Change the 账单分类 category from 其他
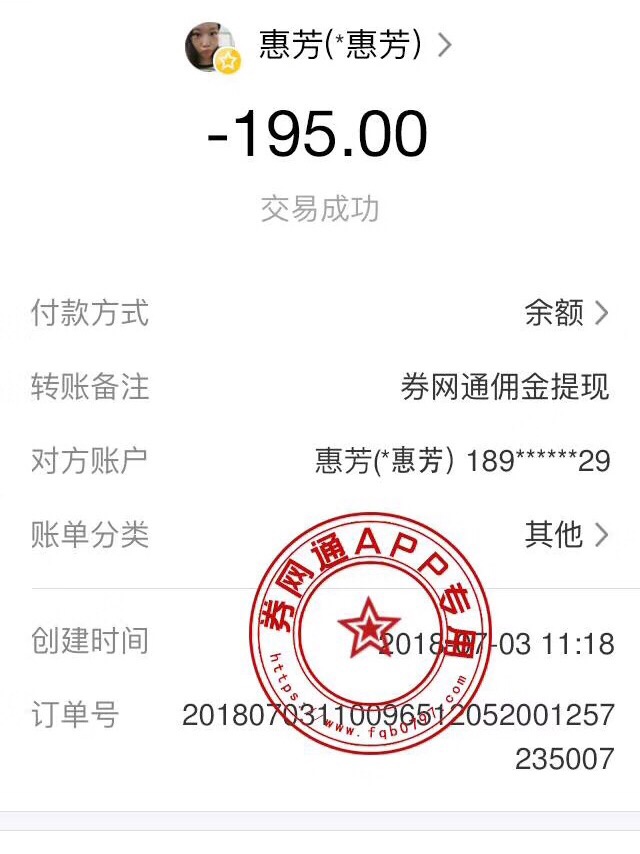 click(565, 534)
